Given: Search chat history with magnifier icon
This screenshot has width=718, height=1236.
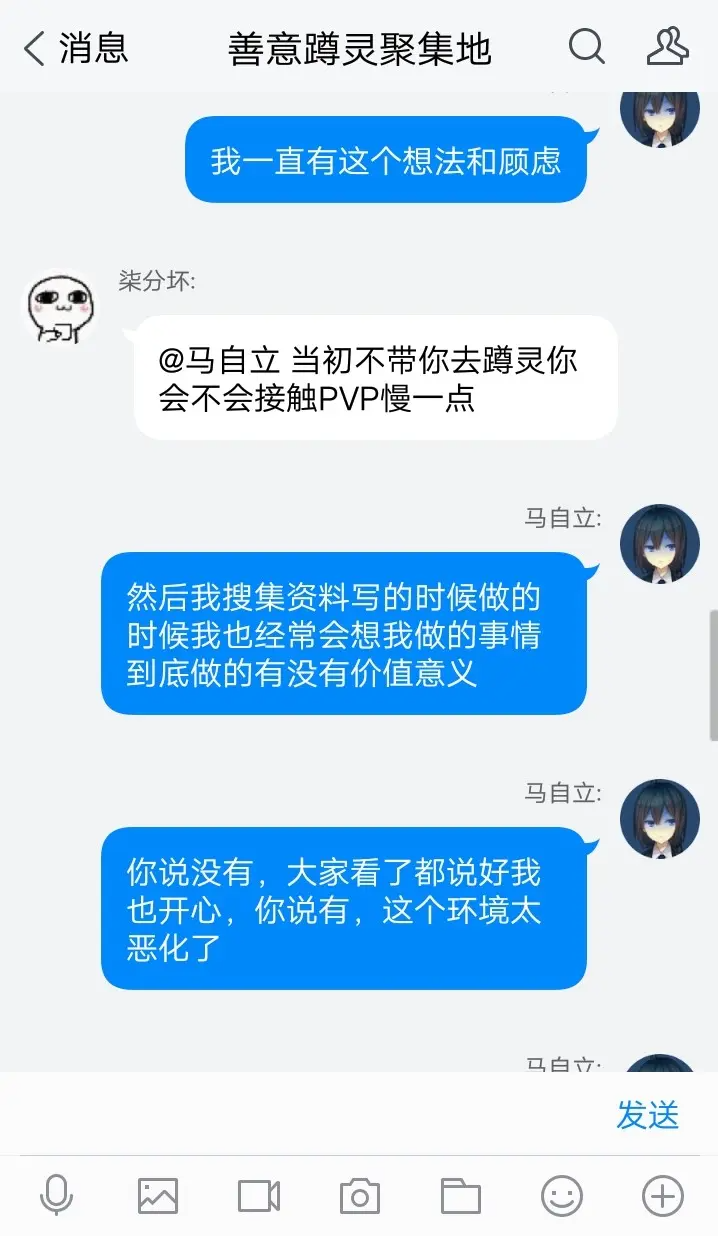Looking at the screenshot, I should [586, 47].
